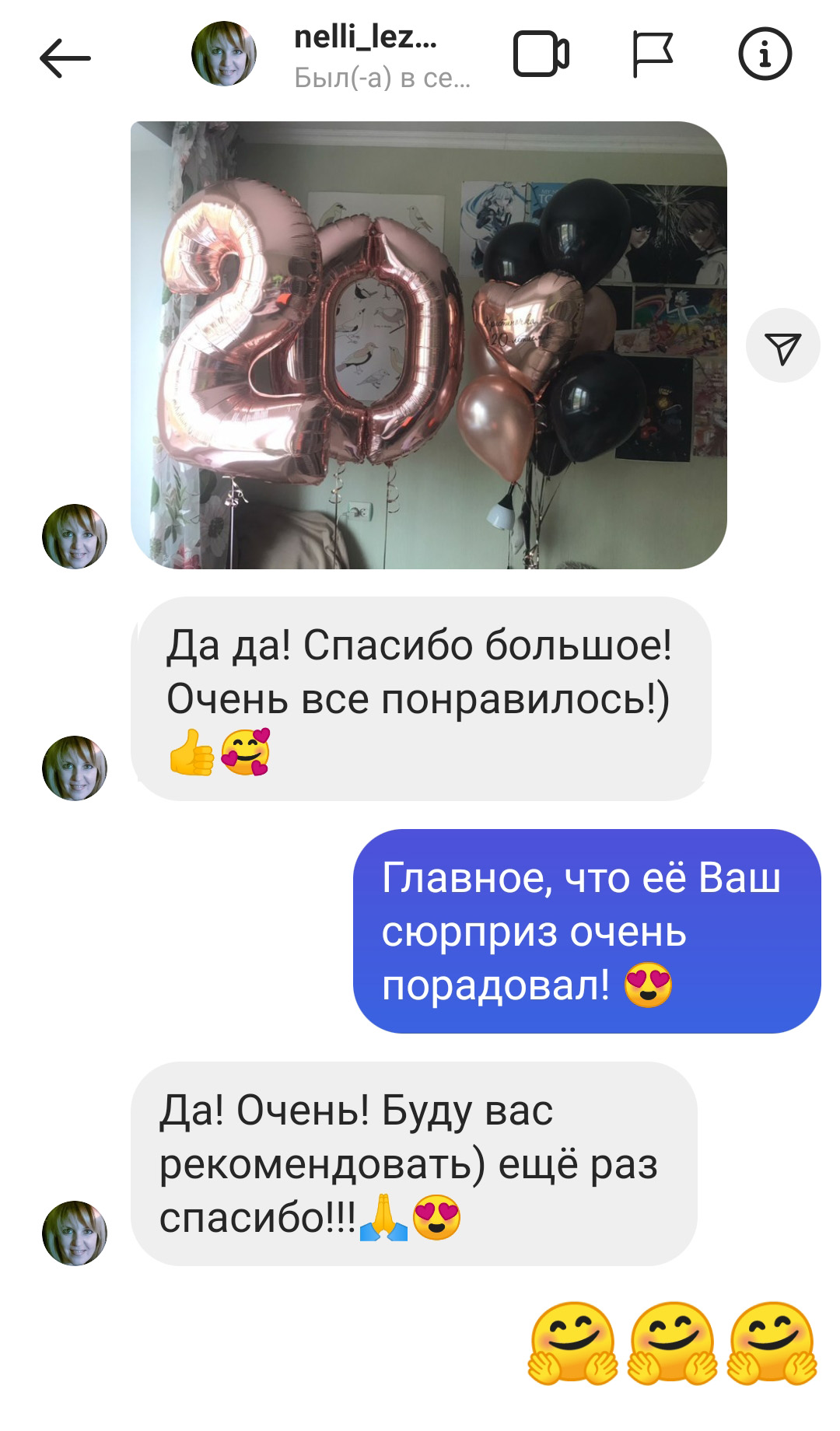Flag this conversation
This screenshot has width=840, height=1431.
(x=652, y=54)
